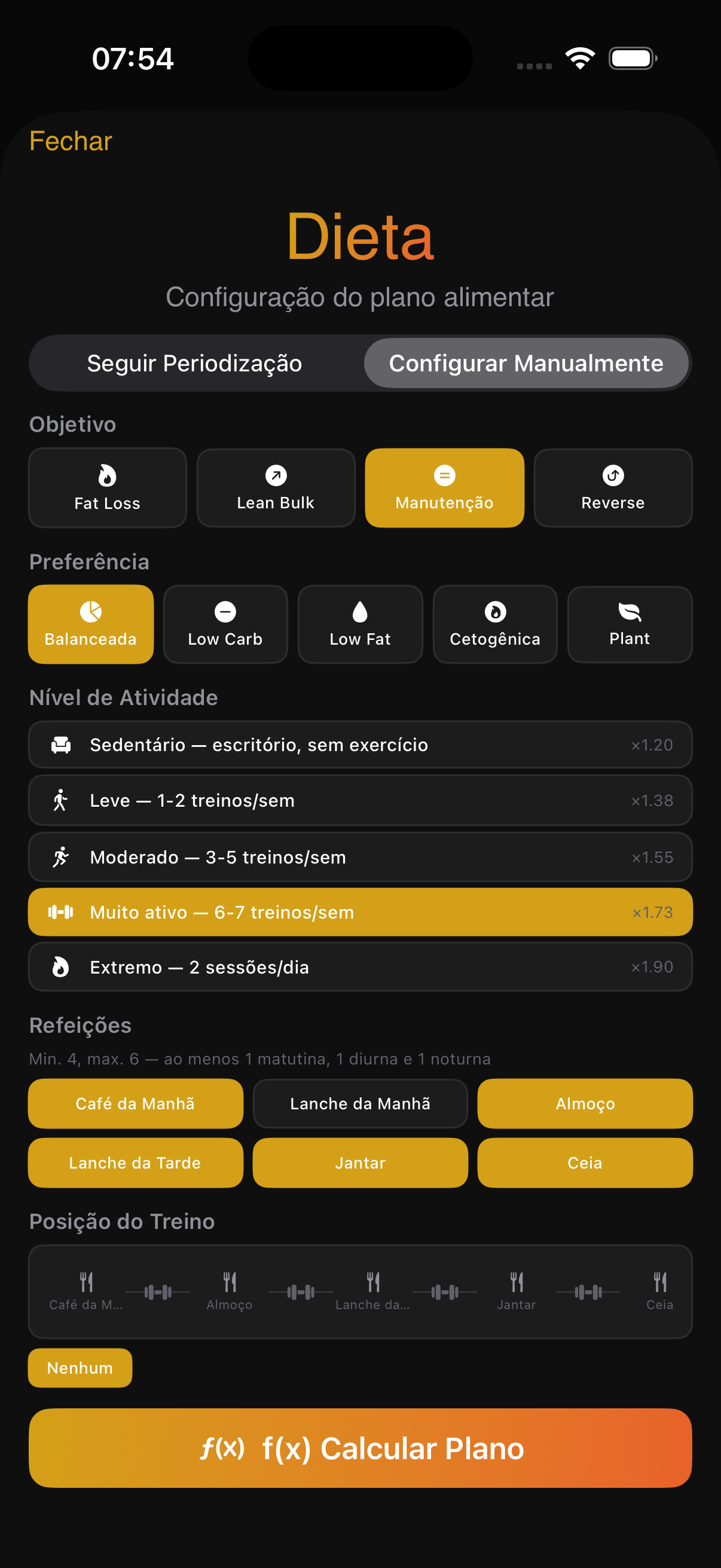The width and height of the screenshot is (721, 1568).
Task: Click the Lean Bulk arrow icon
Action: (276, 476)
